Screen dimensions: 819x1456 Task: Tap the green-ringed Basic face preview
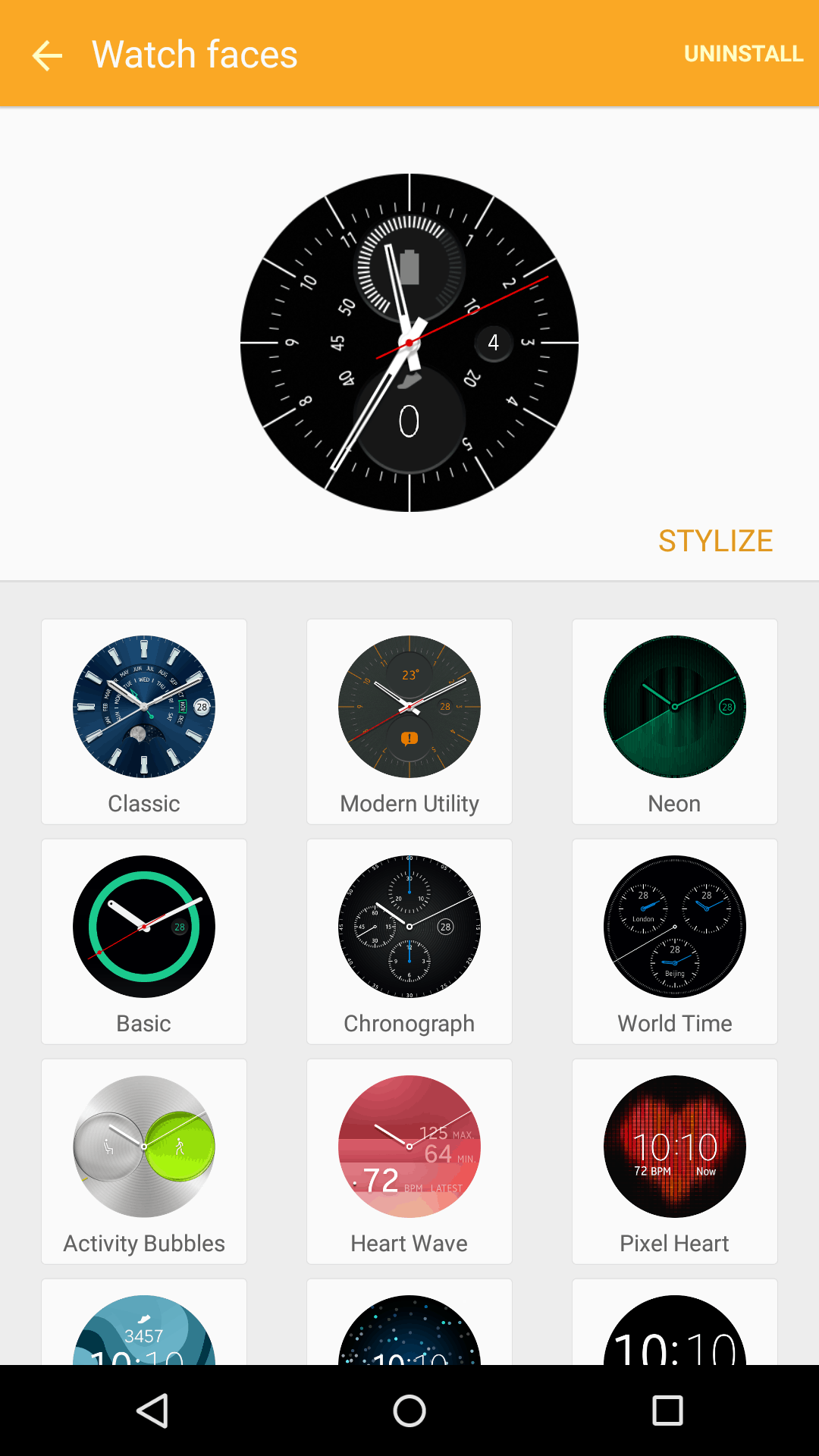coord(144,927)
